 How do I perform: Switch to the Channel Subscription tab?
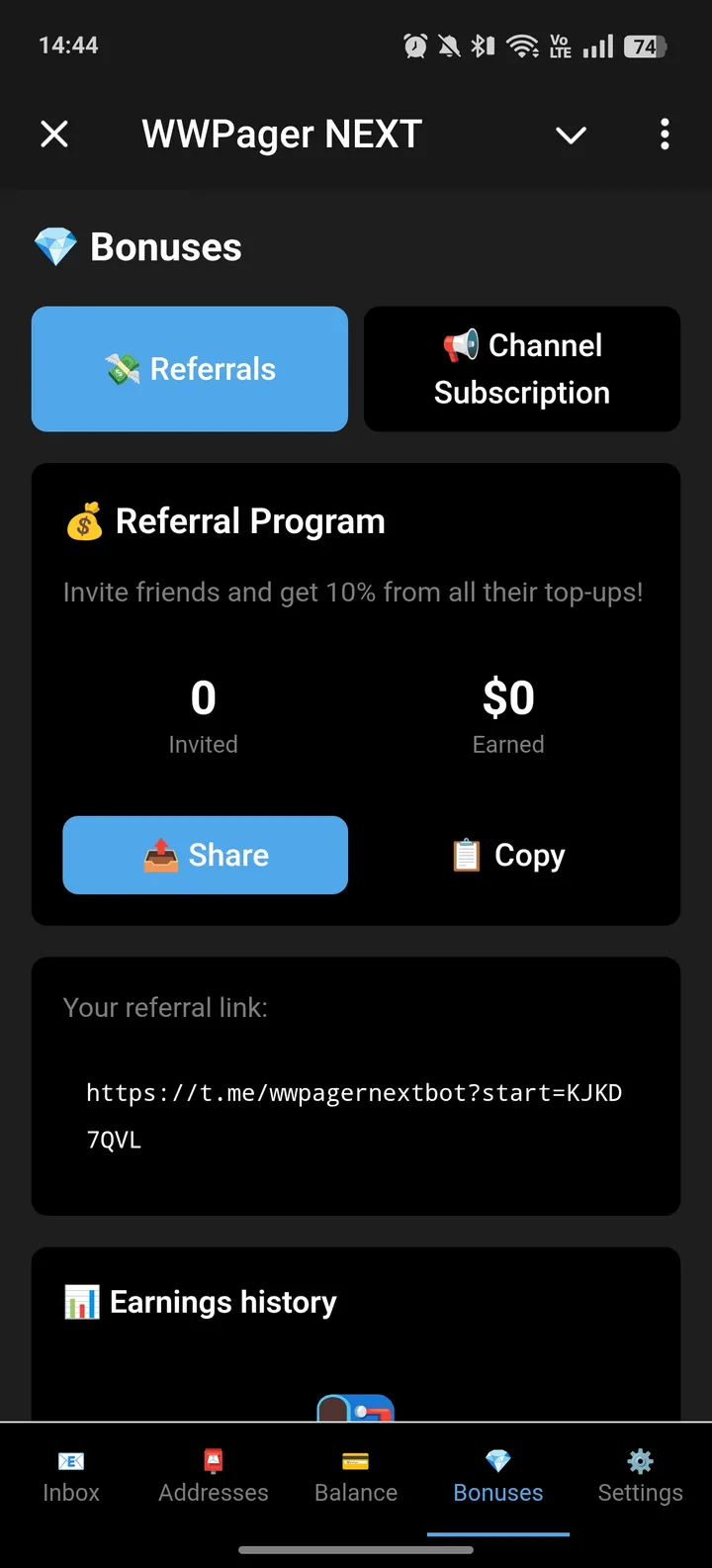point(521,368)
